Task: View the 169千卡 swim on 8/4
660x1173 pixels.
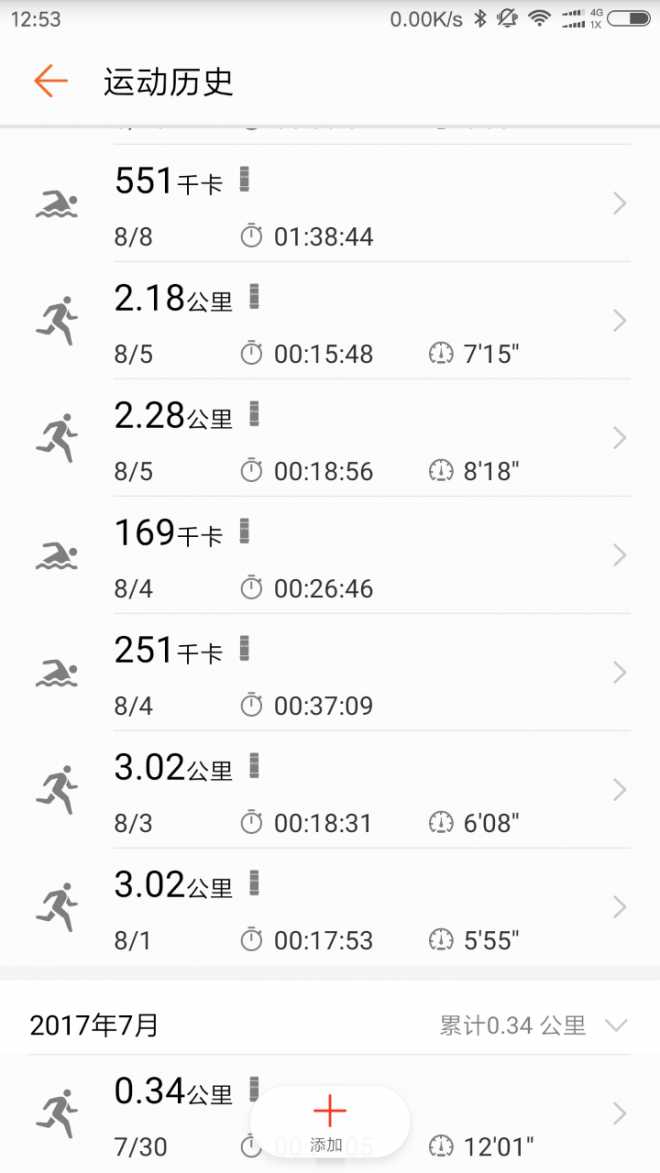Action: click(x=330, y=555)
